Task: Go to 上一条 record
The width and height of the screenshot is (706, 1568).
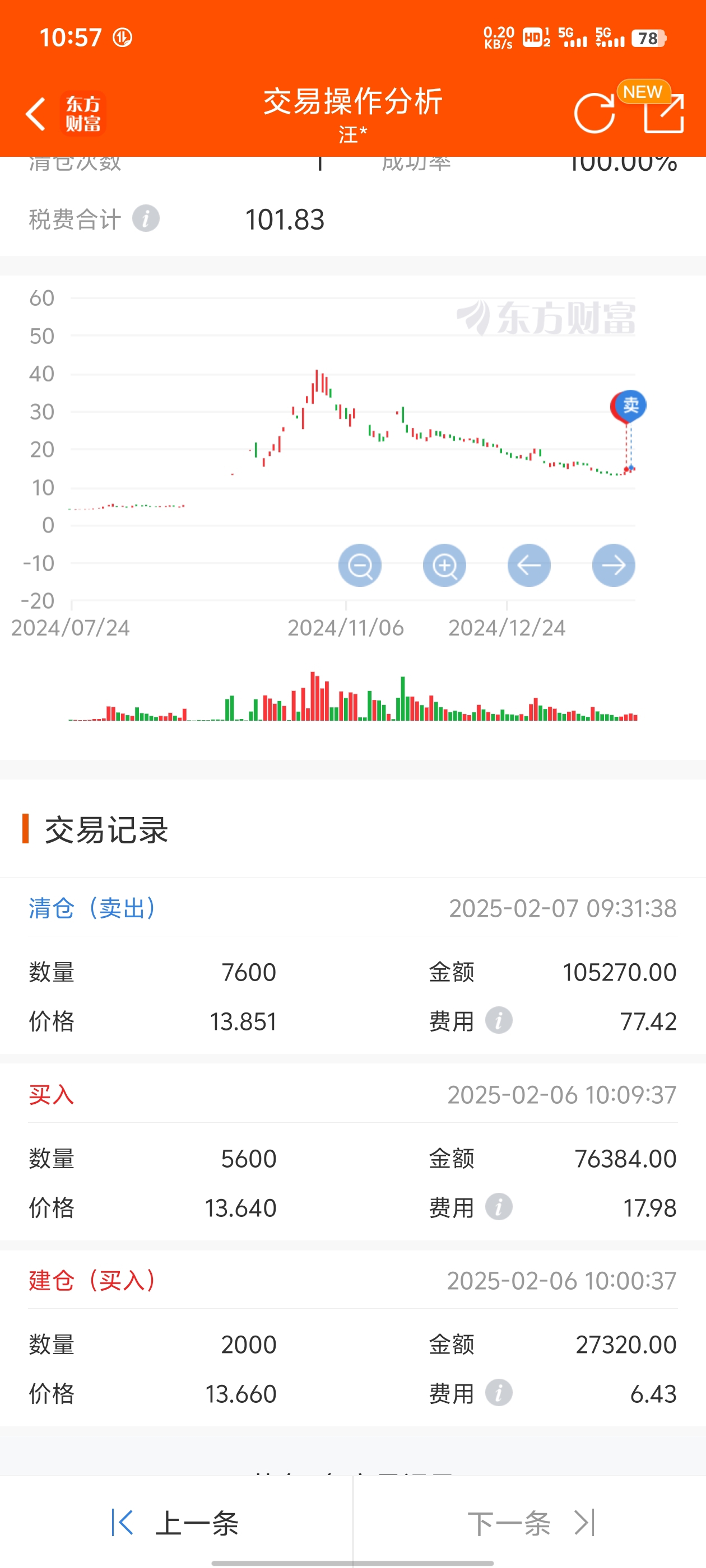Action: pos(176,1523)
